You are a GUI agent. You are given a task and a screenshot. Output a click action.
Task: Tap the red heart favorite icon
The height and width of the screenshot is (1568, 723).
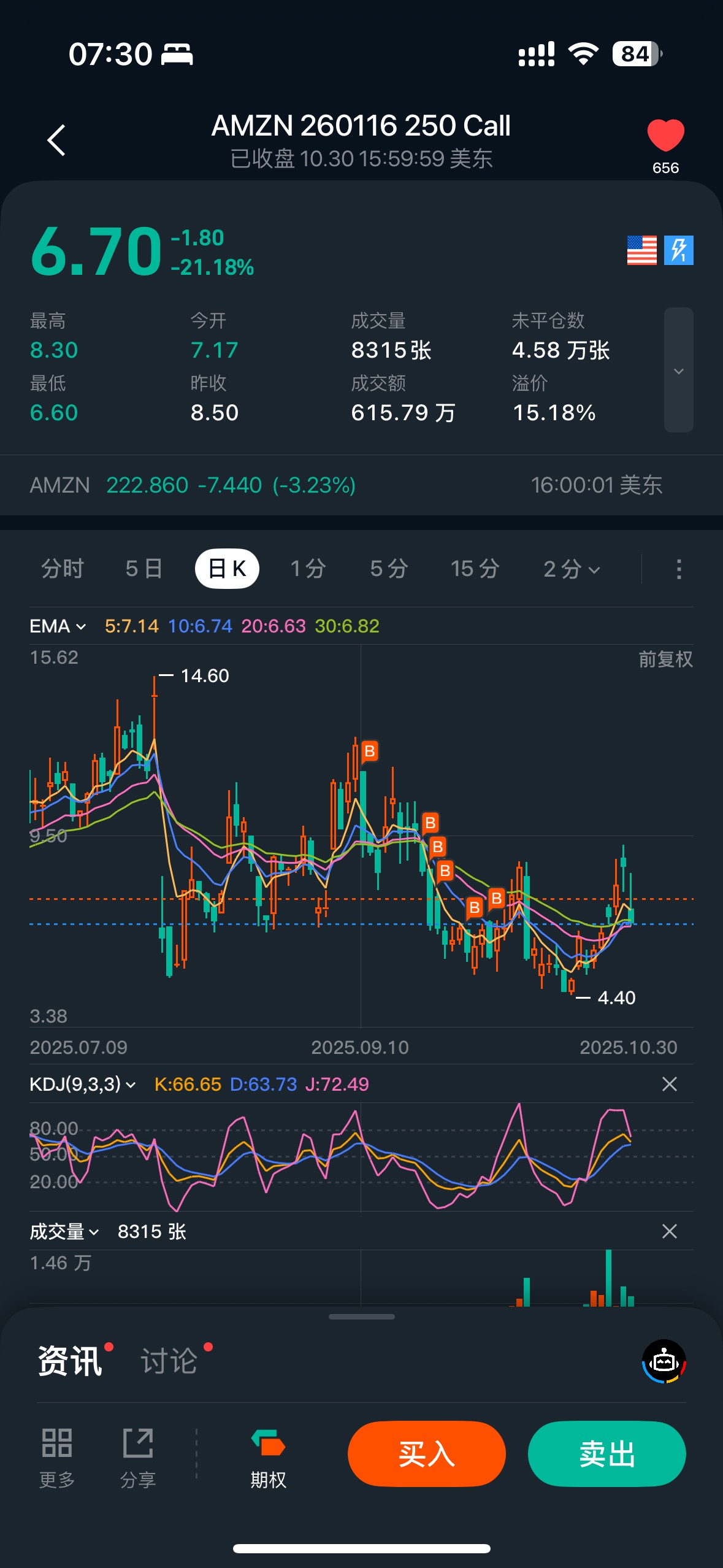coord(665,135)
